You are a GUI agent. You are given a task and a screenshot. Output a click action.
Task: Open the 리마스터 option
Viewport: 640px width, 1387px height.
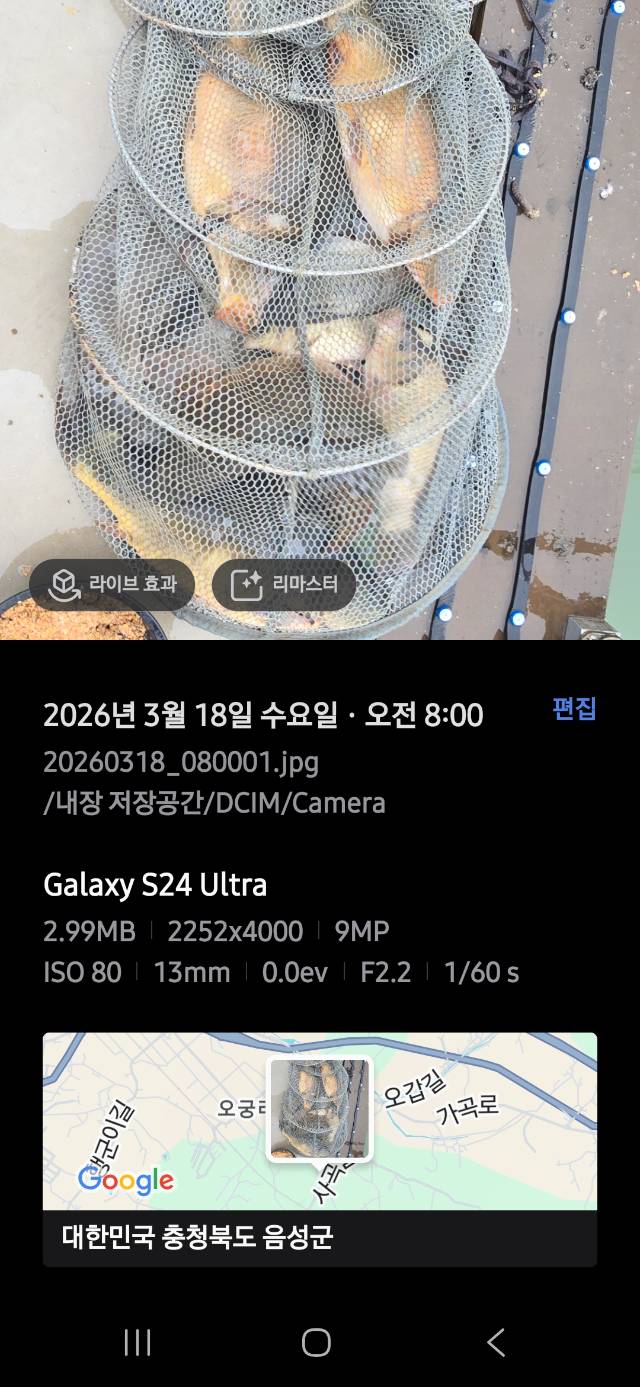(x=284, y=585)
